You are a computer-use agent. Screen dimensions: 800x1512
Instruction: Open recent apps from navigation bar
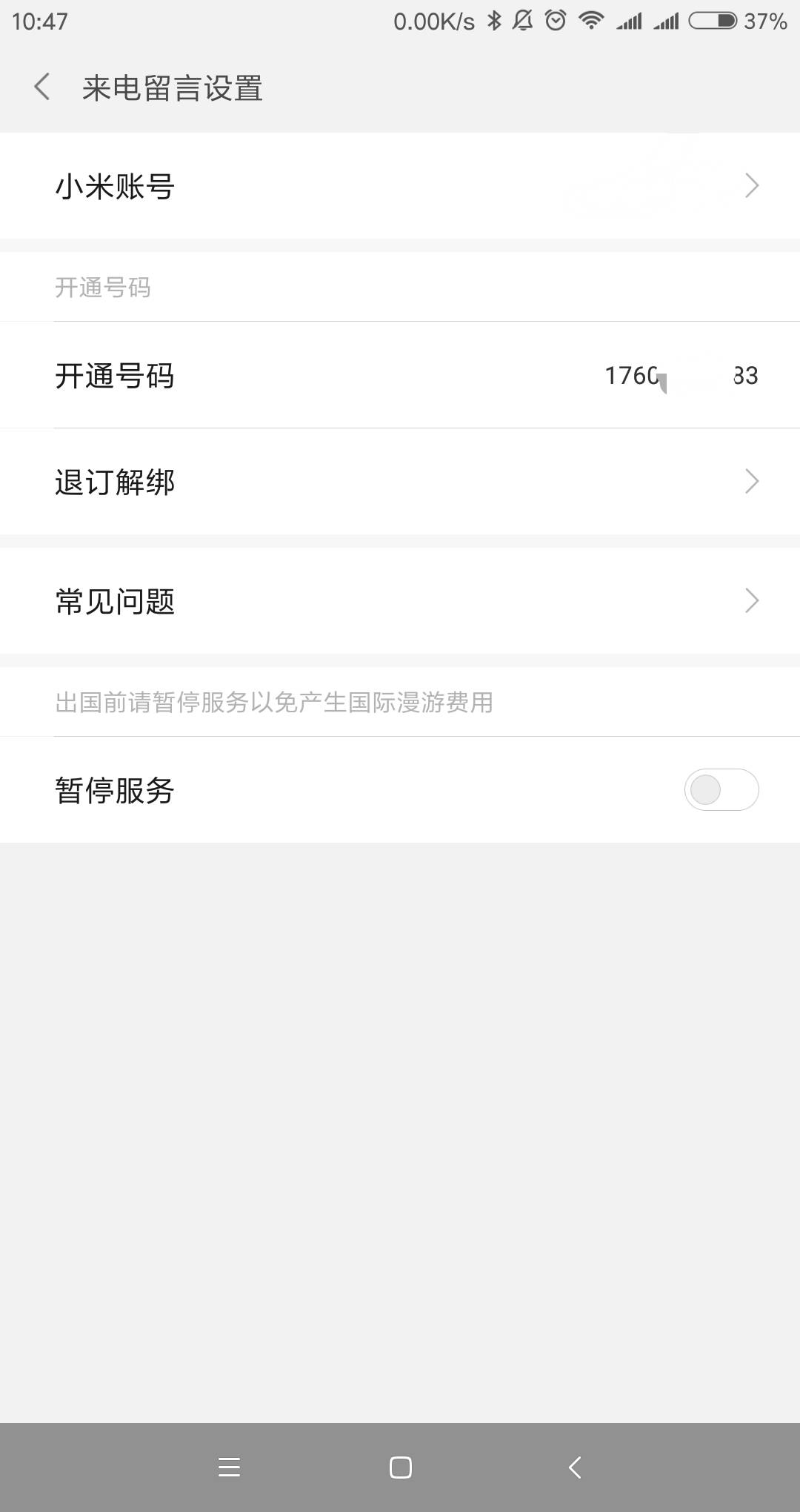(229, 1467)
